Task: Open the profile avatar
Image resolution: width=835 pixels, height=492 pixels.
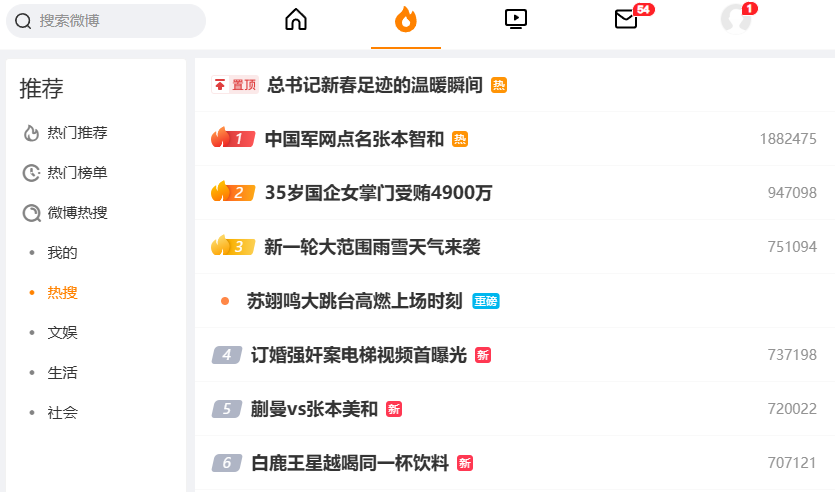Action: 736,19
